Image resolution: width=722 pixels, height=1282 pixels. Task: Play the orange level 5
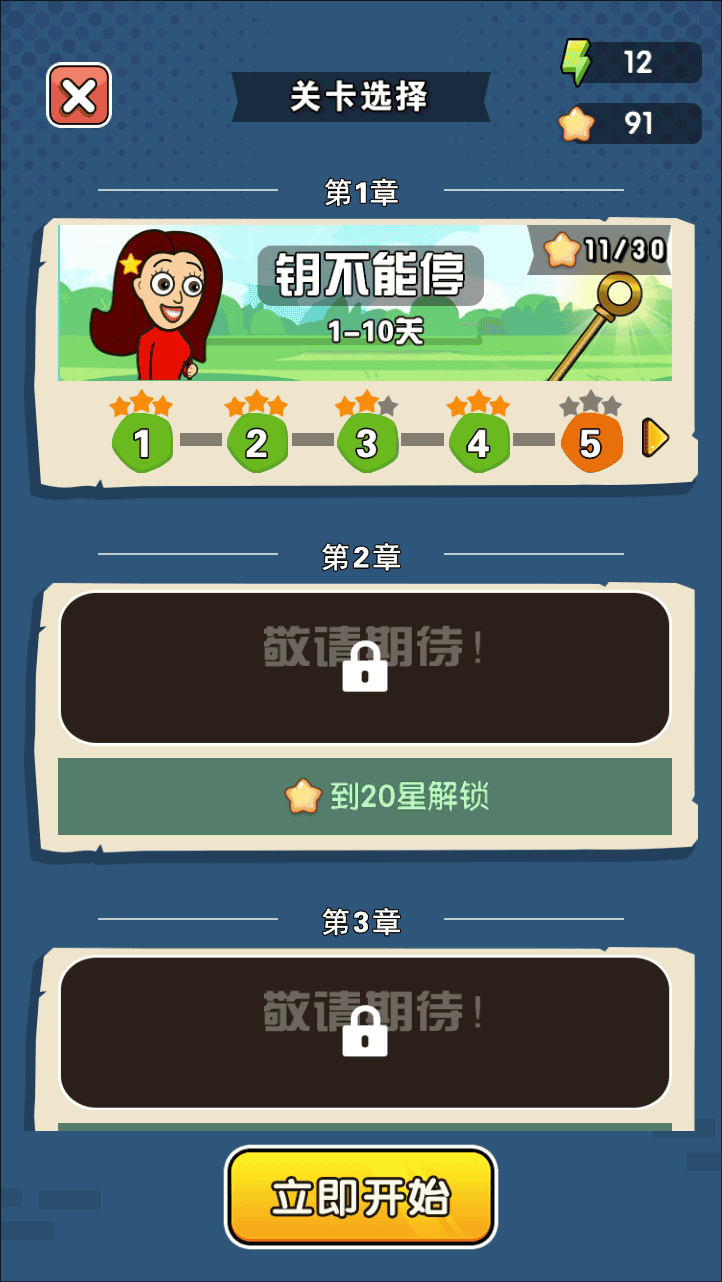pos(591,442)
